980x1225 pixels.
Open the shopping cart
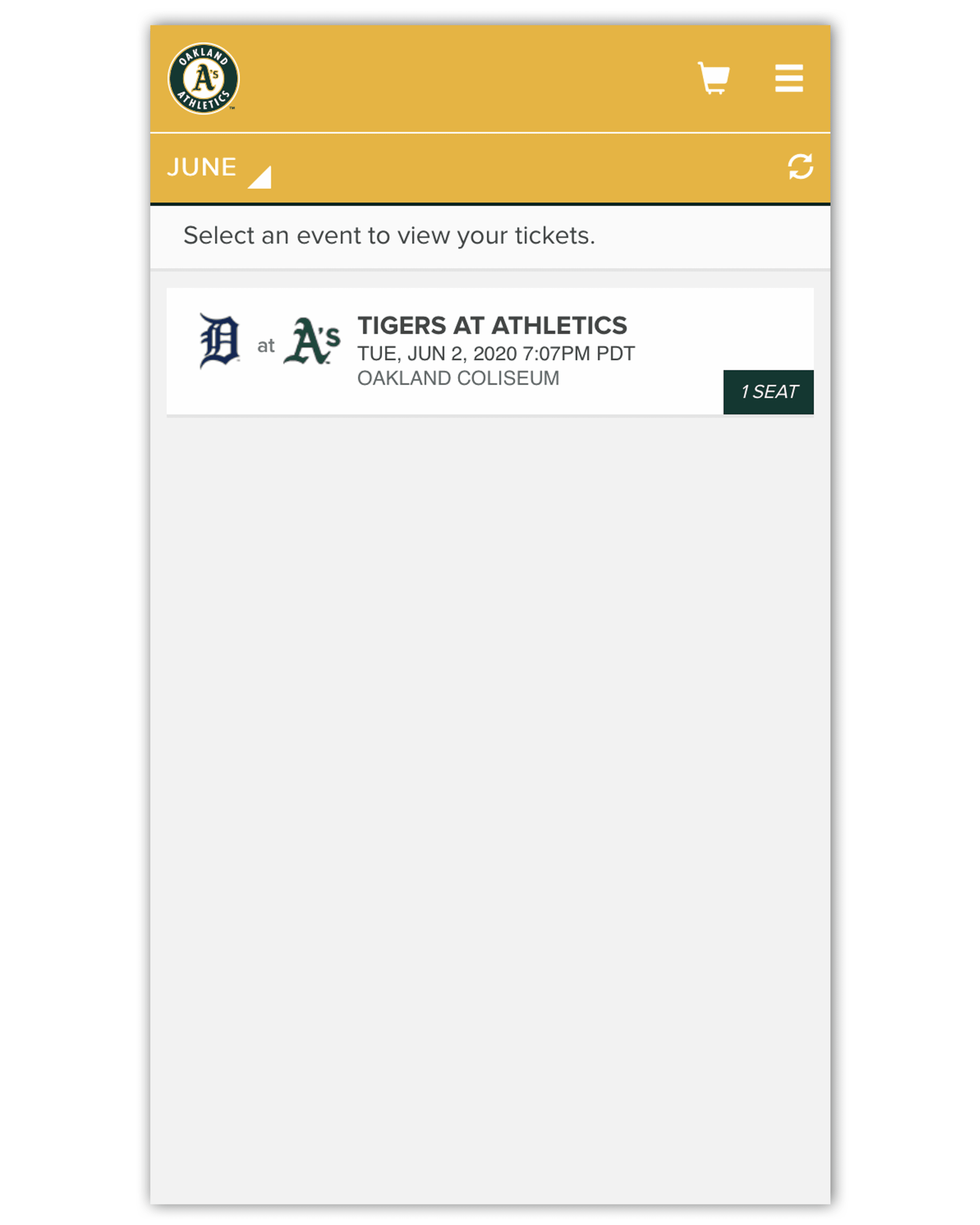coord(714,78)
